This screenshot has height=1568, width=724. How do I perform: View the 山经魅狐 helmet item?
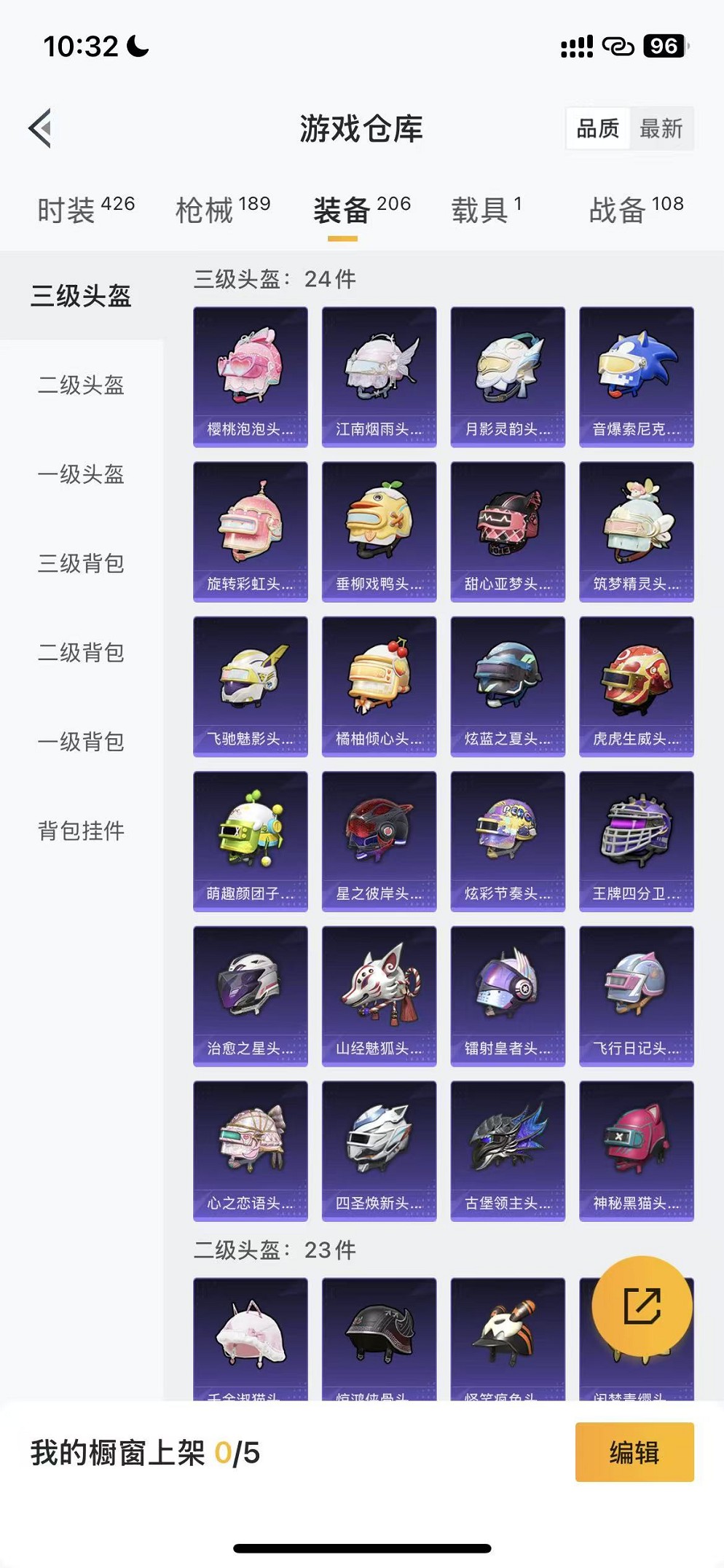click(379, 995)
